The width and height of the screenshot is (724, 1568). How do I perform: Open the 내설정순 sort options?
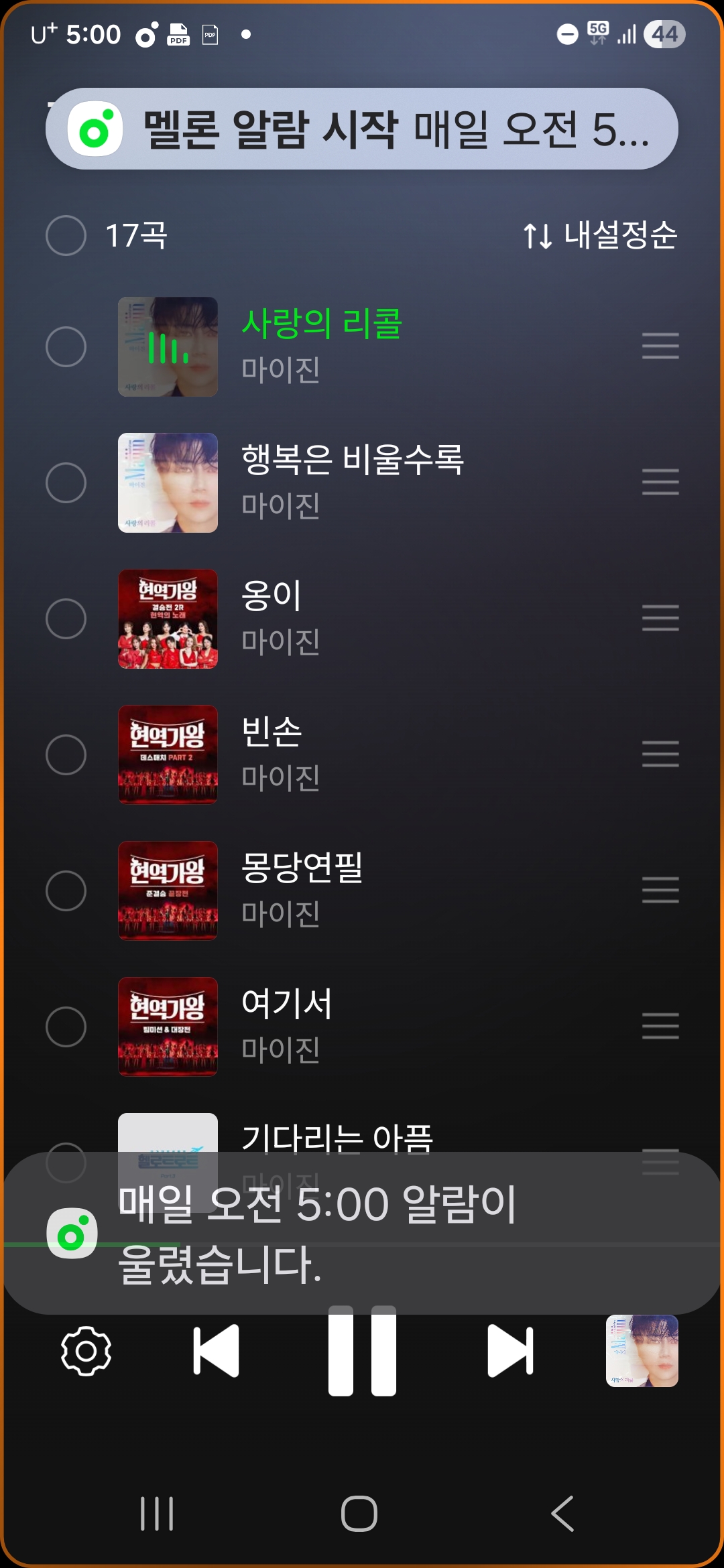coord(601,235)
